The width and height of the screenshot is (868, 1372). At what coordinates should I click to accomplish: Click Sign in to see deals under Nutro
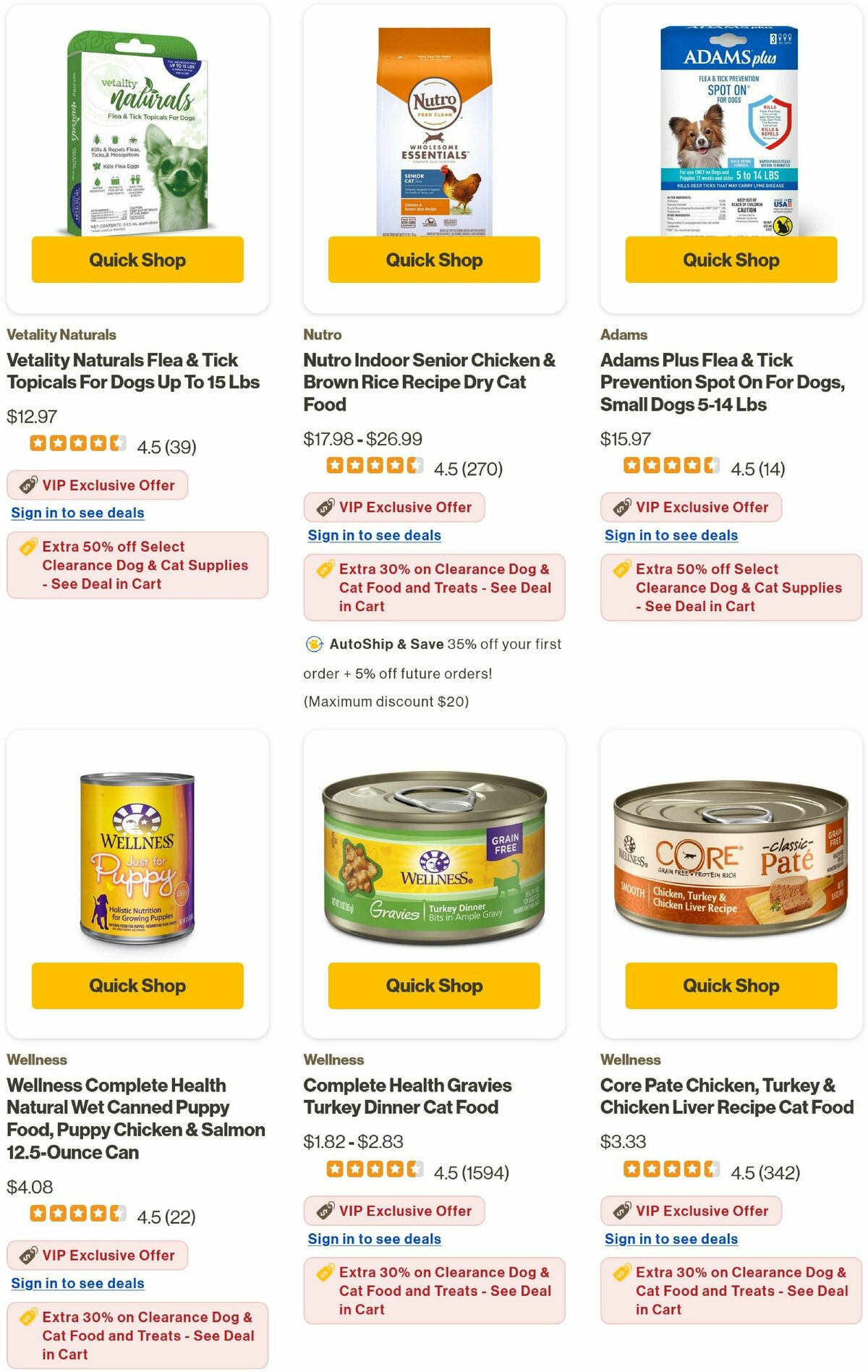[374, 534]
